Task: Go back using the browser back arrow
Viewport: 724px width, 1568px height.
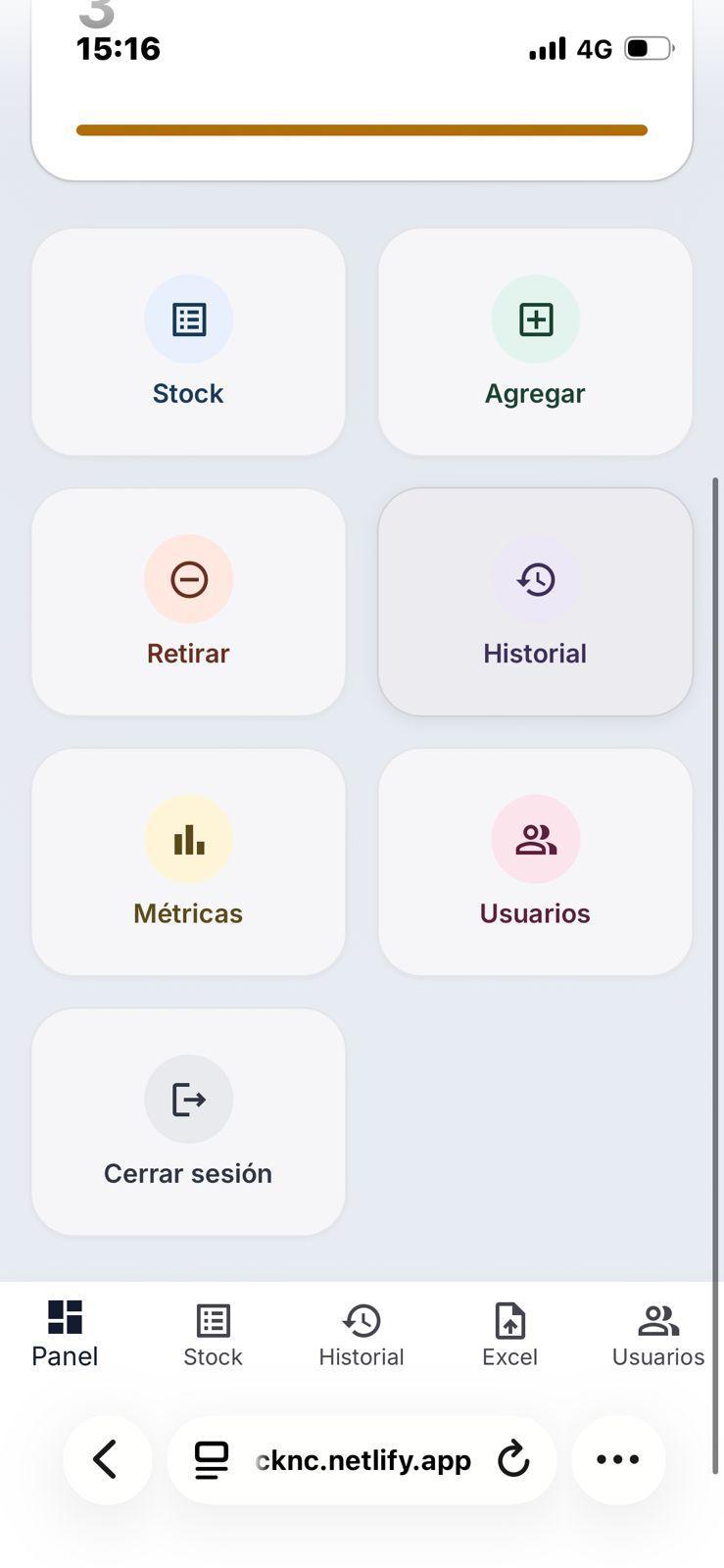Action: pyautogui.click(x=108, y=1459)
